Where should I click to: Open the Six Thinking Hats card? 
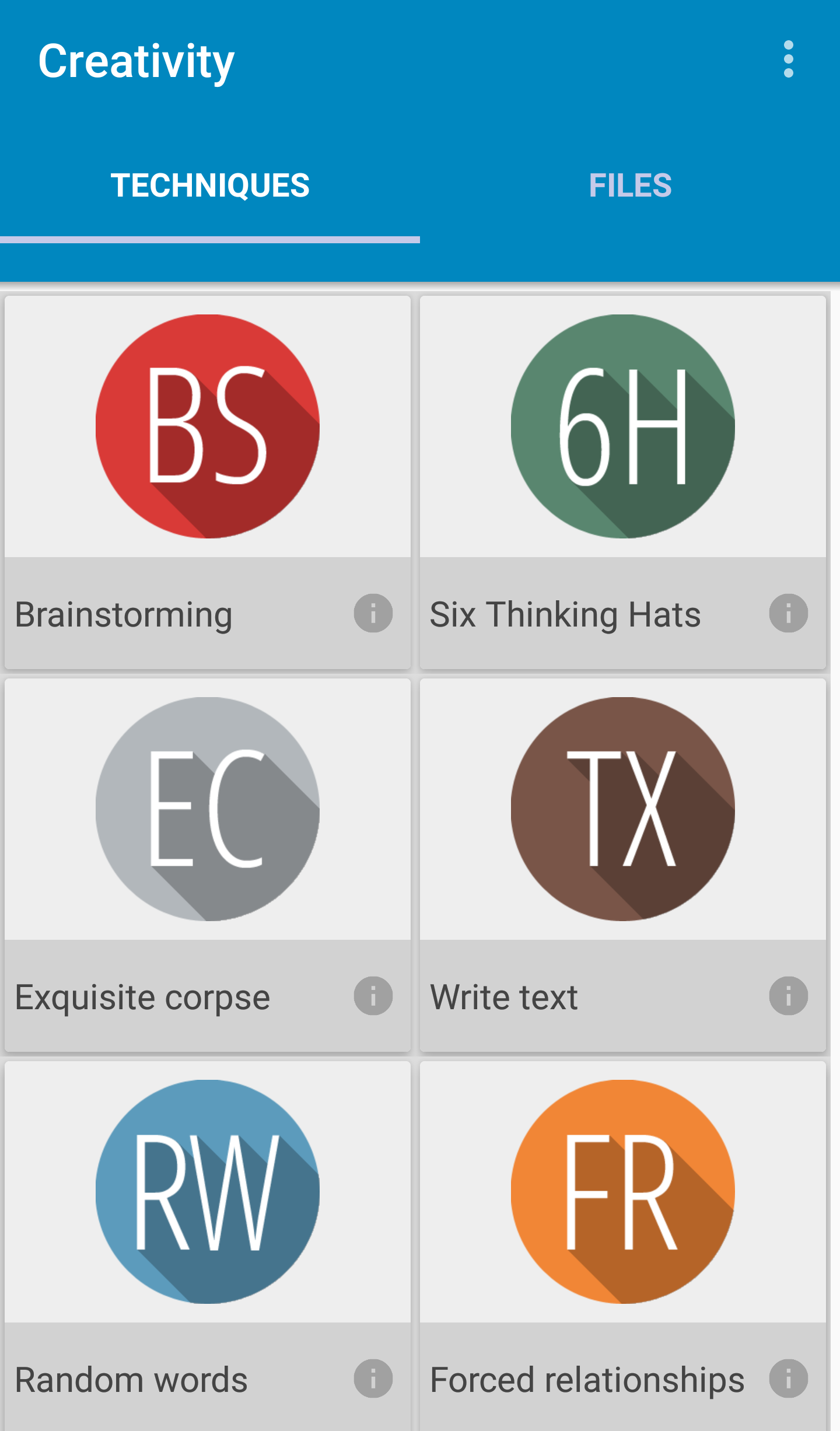click(622, 426)
